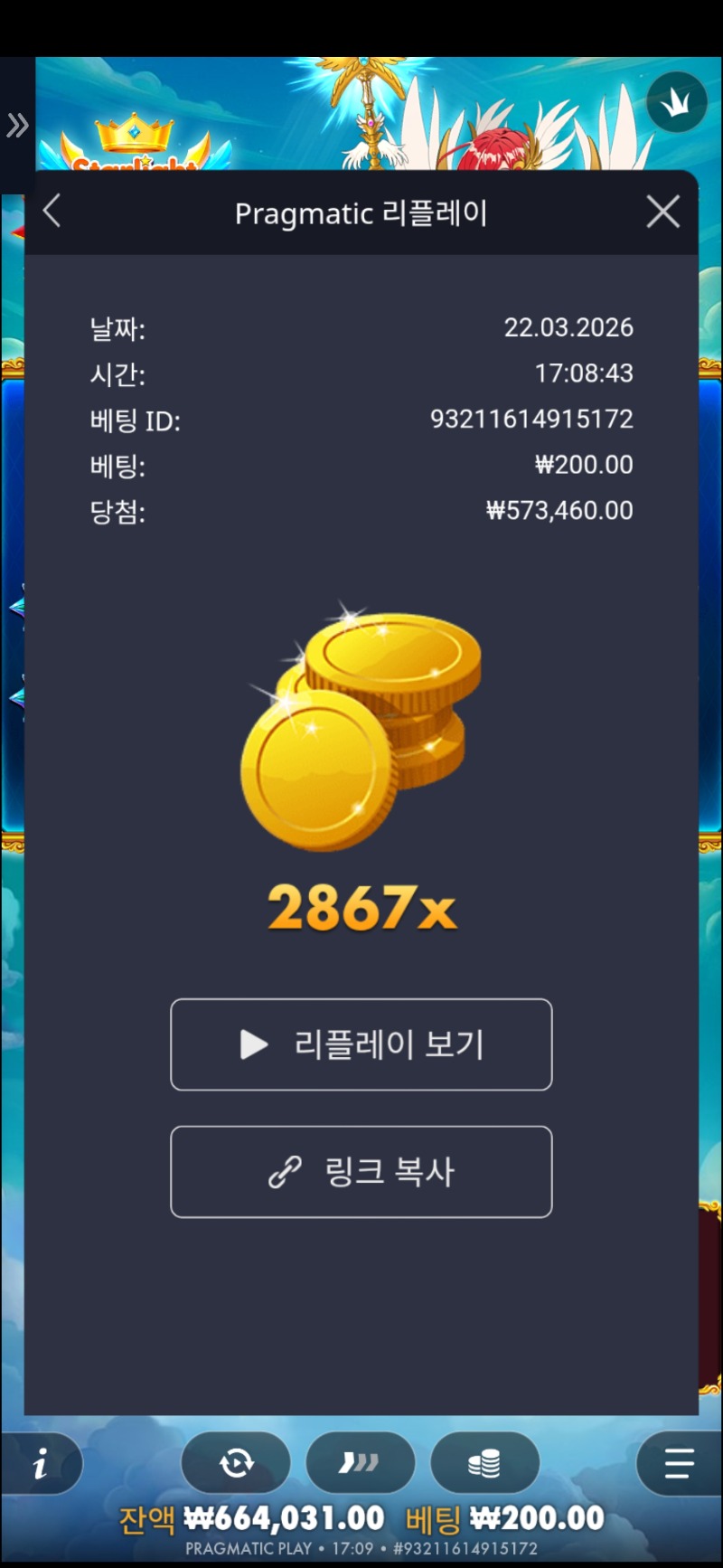Open the coin bet settings
This screenshot has height=1568, width=723.
(x=484, y=1463)
